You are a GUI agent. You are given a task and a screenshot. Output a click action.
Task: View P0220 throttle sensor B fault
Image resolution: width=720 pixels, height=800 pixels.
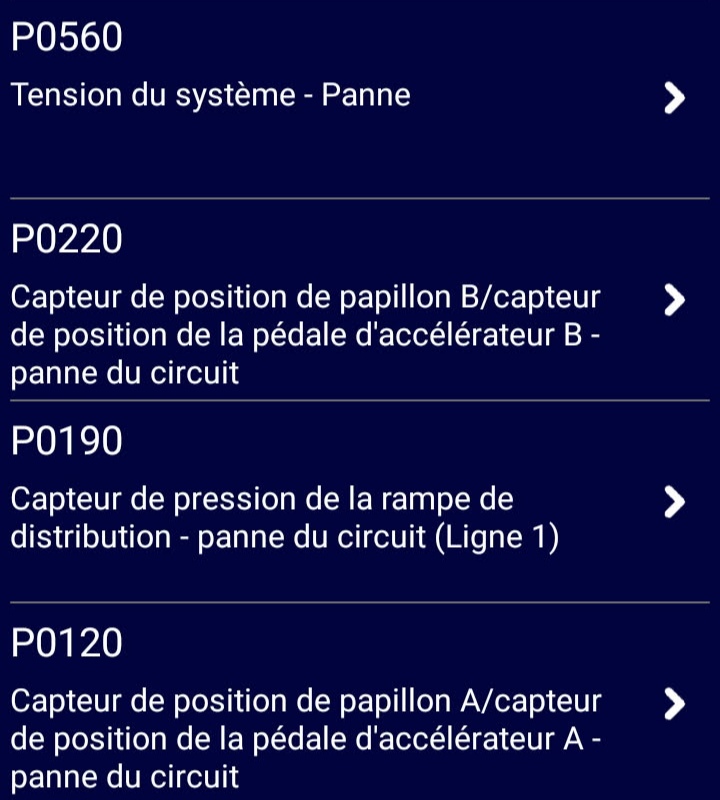click(x=360, y=300)
